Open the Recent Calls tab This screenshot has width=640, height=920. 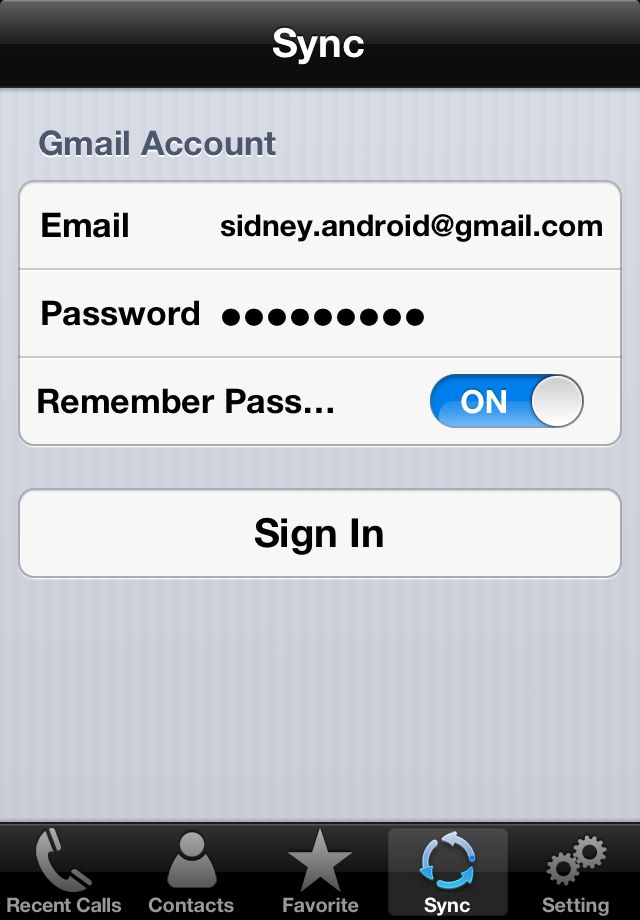tap(64, 872)
